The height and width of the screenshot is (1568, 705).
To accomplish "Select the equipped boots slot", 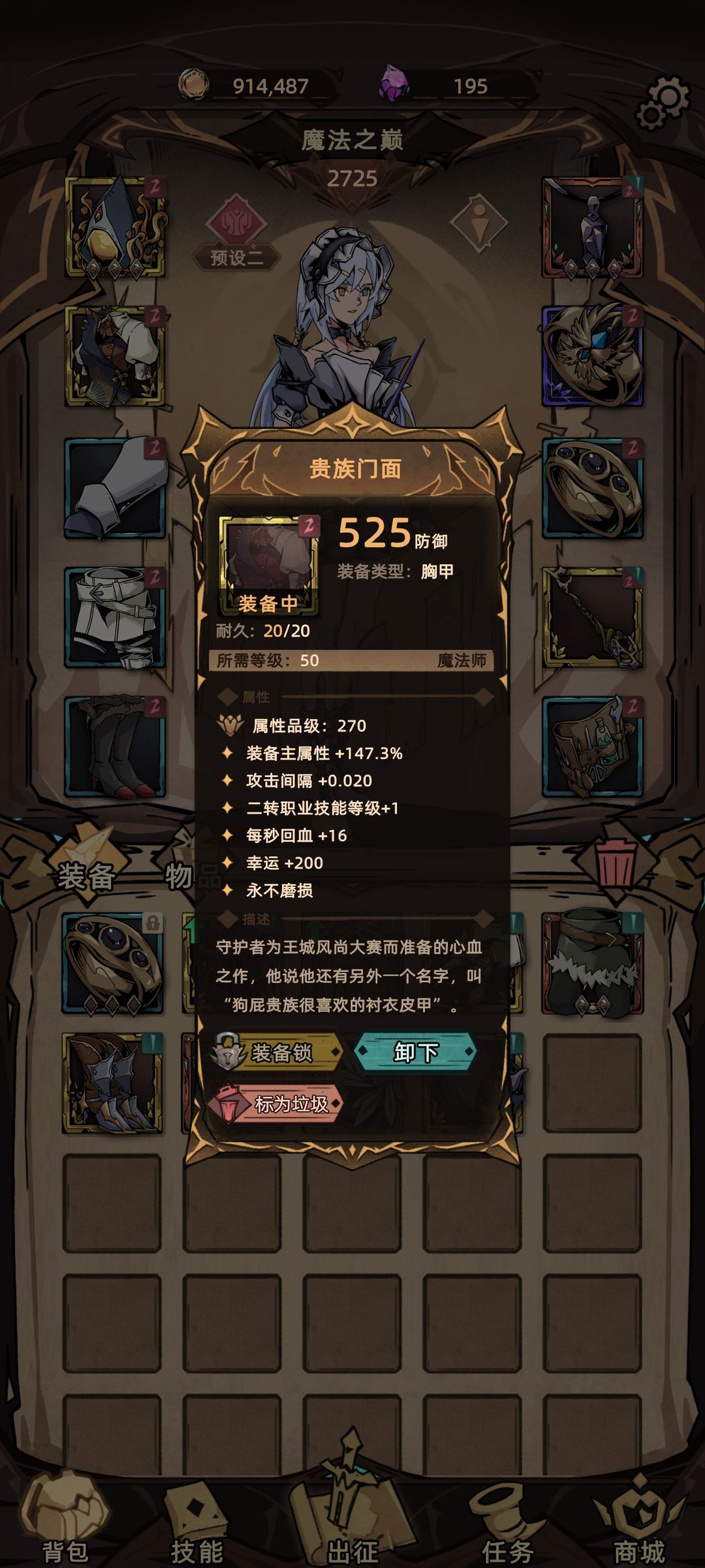I will click(115, 746).
